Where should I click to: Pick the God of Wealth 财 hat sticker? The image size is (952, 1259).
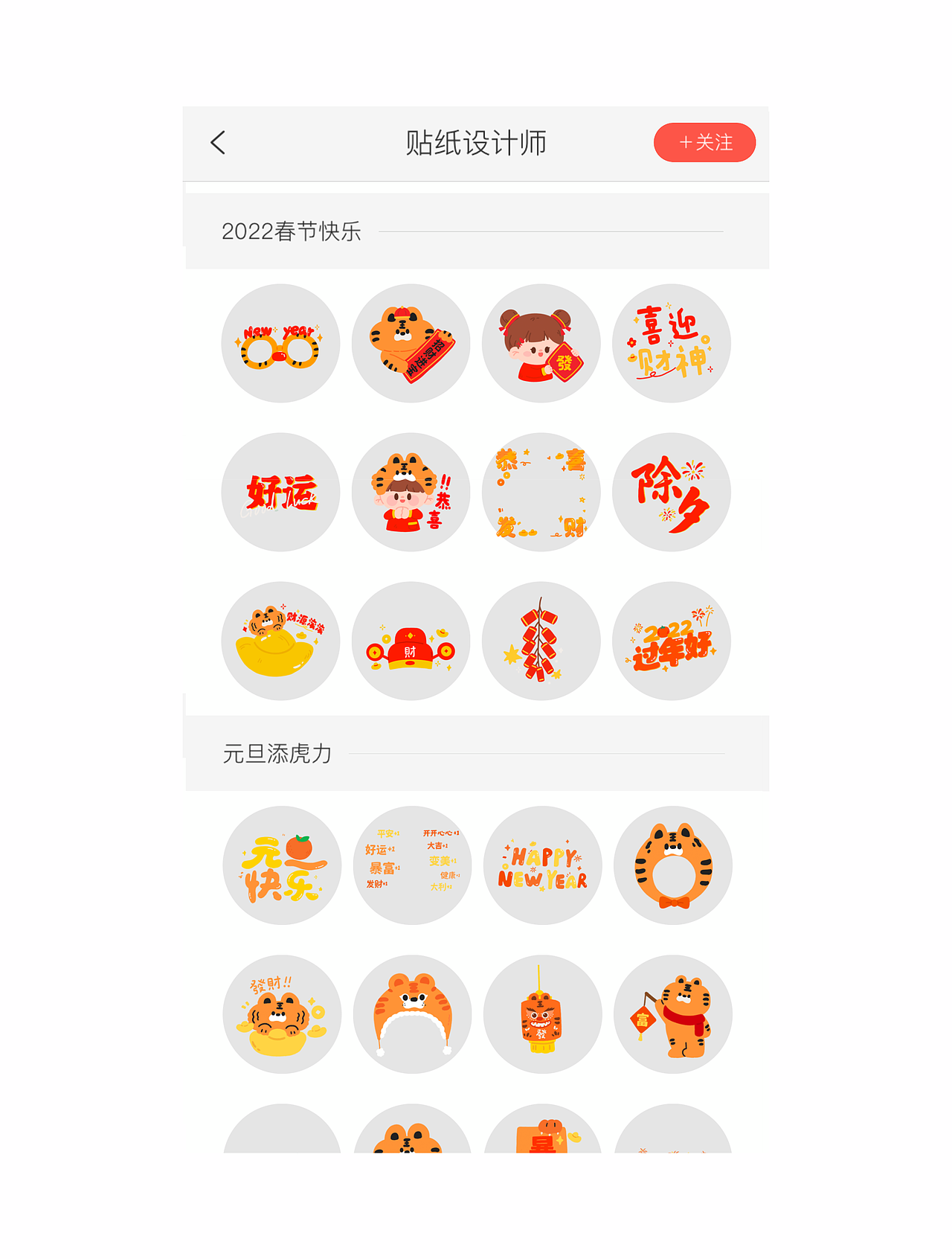tap(411, 641)
